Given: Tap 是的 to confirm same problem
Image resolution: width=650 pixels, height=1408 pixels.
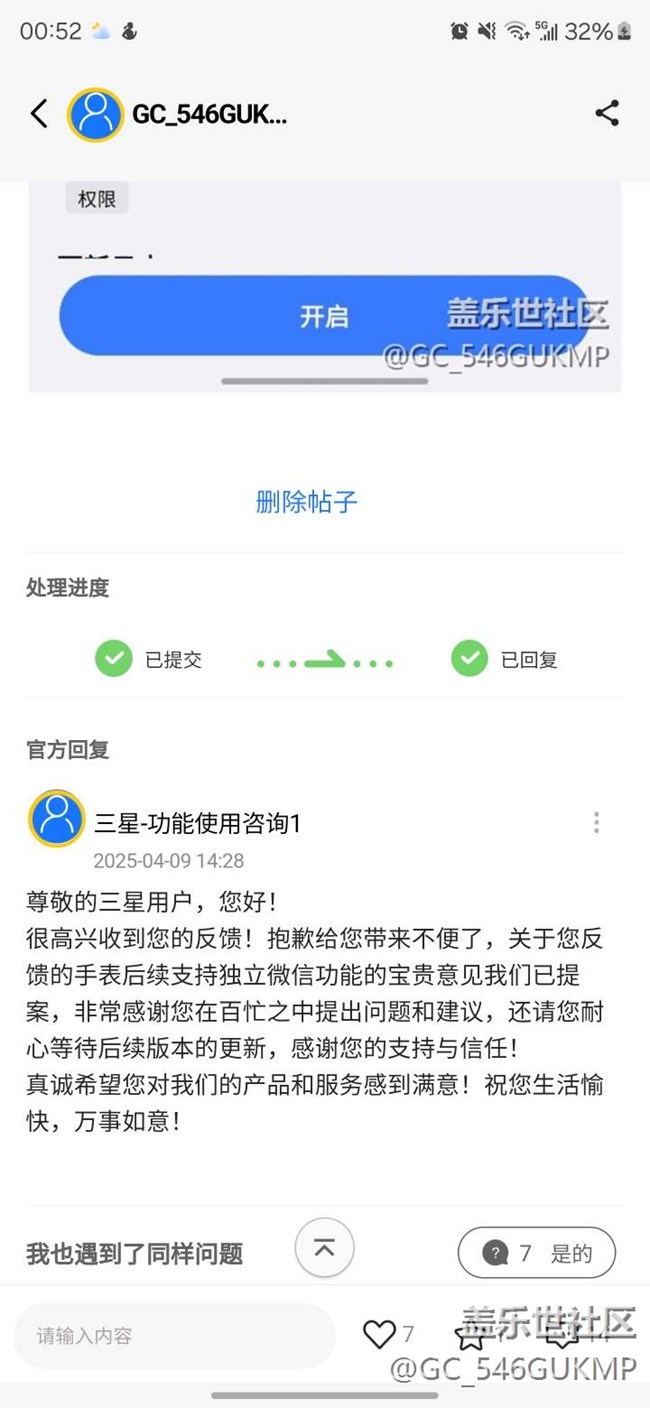Looking at the screenshot, I should [537, 1253].
